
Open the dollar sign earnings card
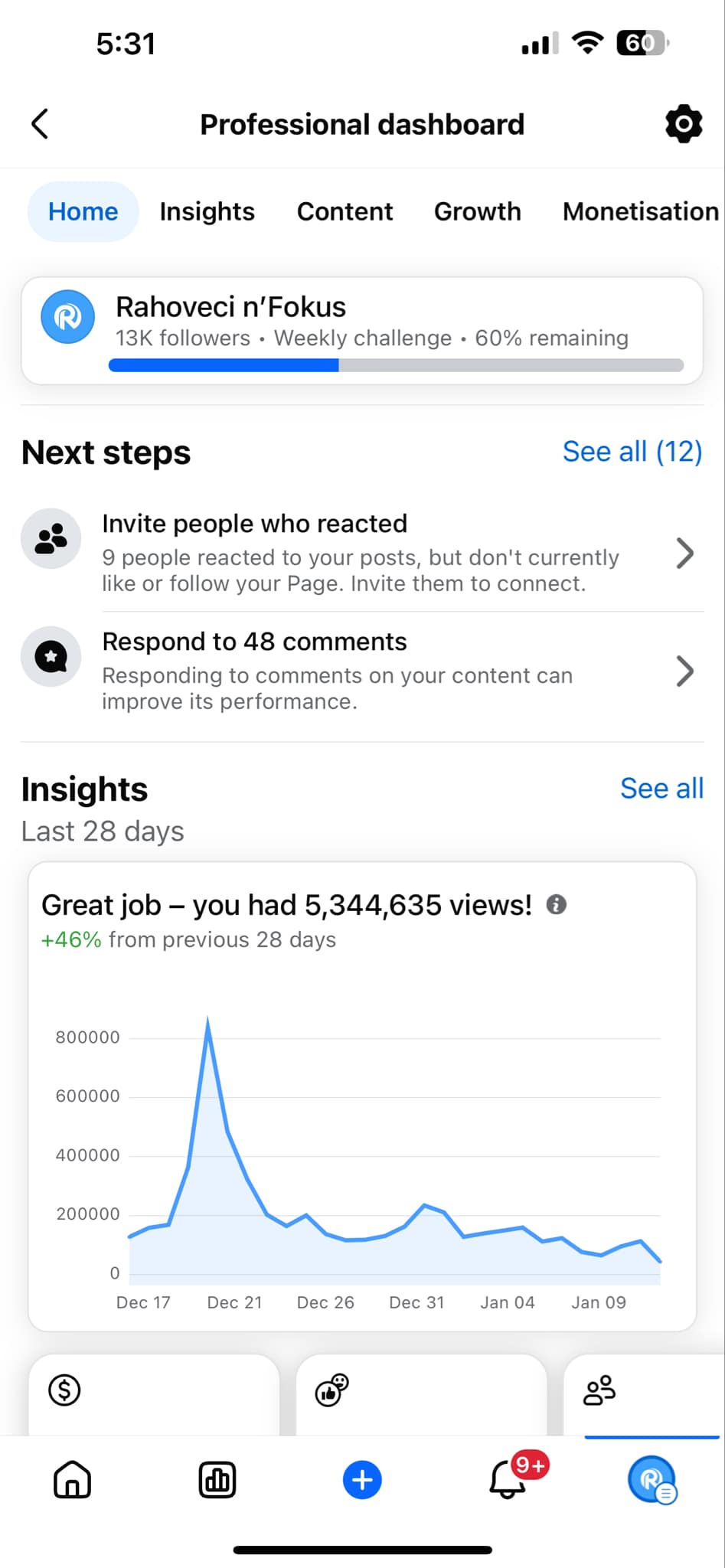point(154,1395)
